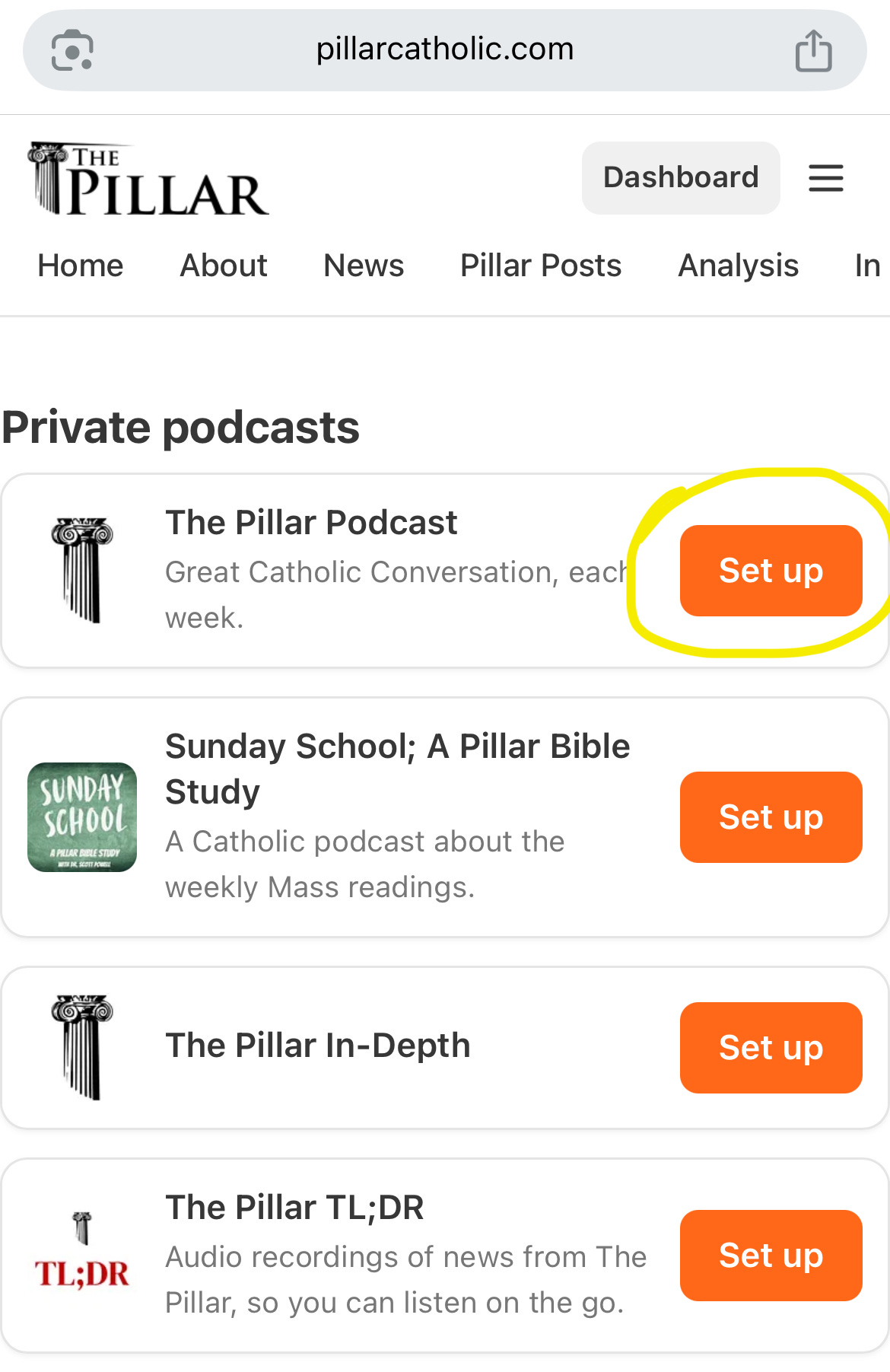Viewport: 890px width, 1372px height.
Task: Tap The Pillar logo
Action: [148, 179]
